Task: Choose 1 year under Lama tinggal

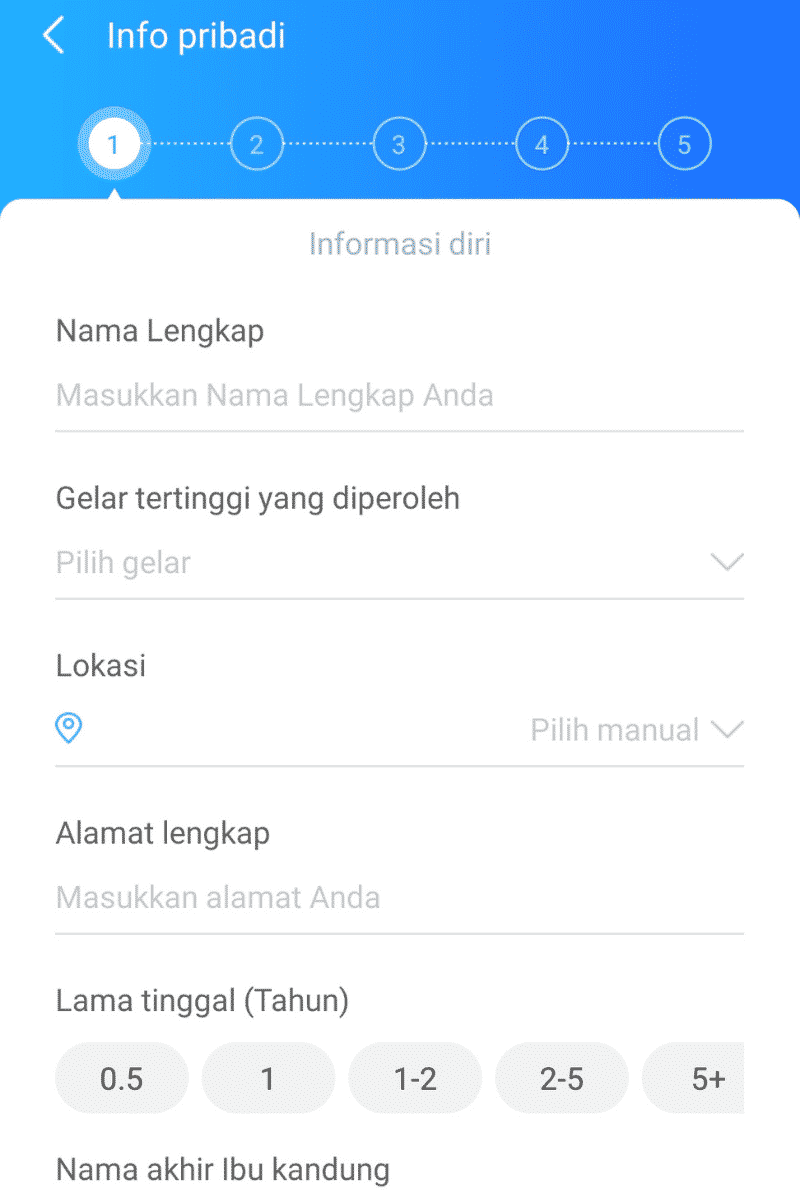Action: click(x=268, y=1078)
